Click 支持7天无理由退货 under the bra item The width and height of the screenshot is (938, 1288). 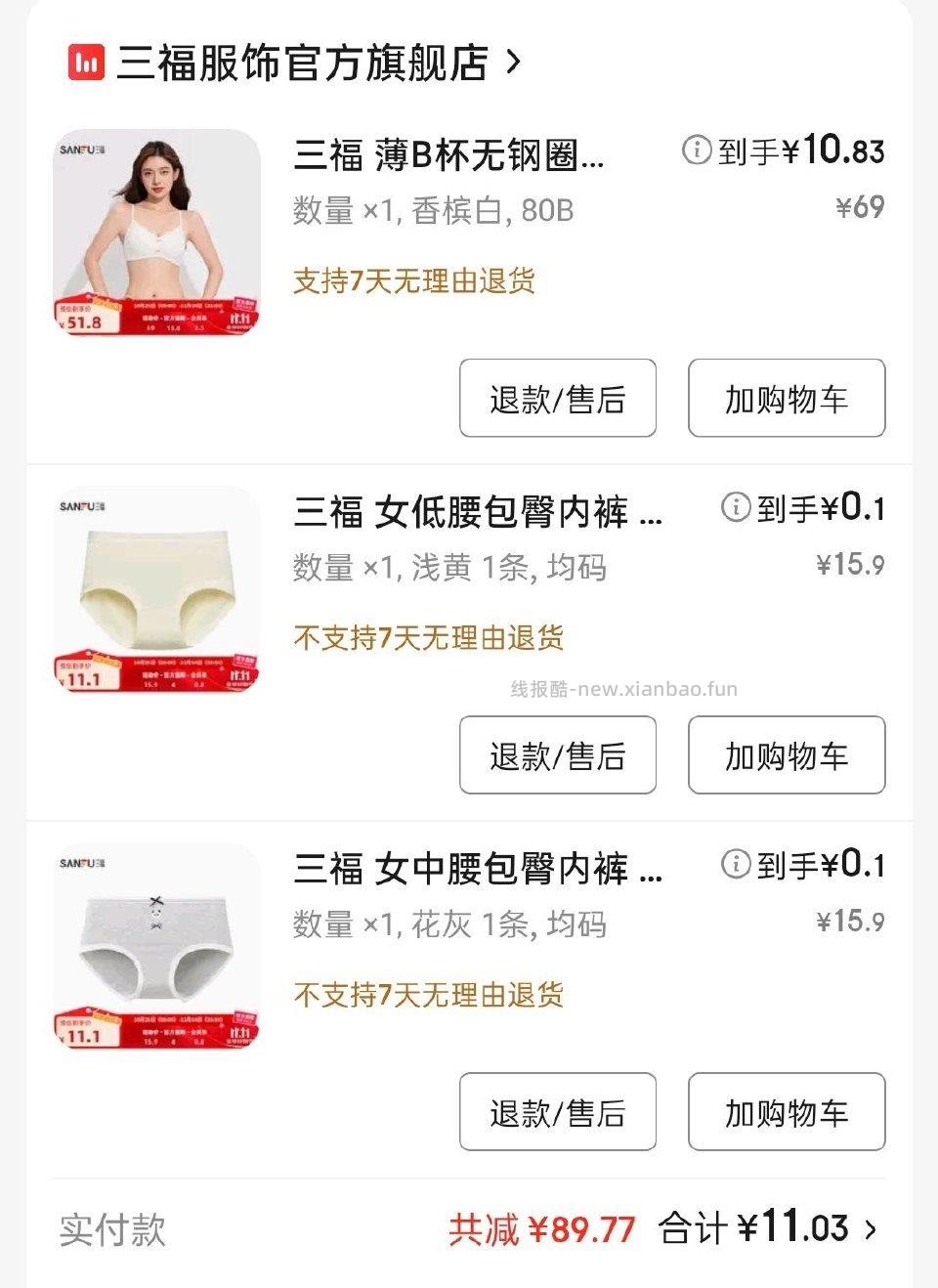415,281
